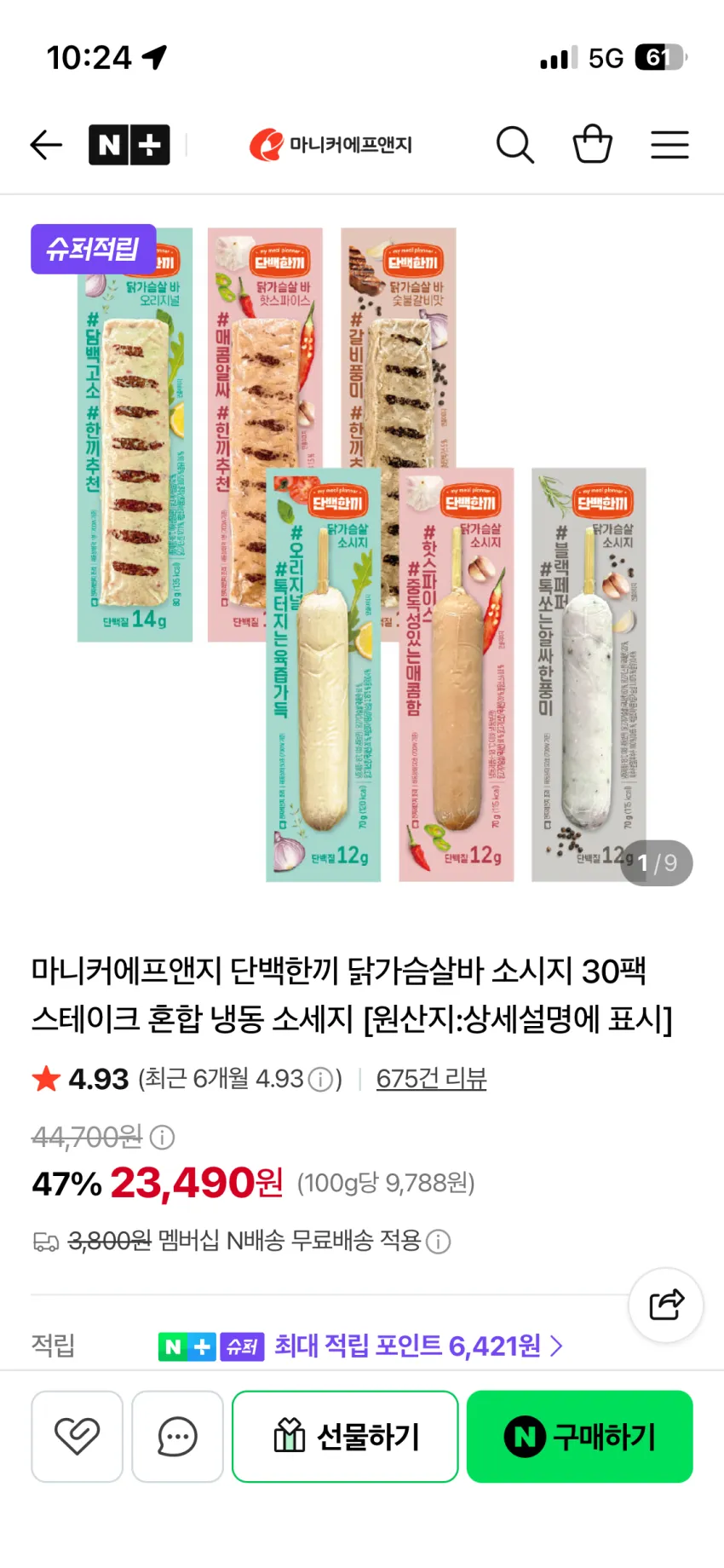Viewport: 724px width, 1568px height.
Task: Open the search magnifier
Action: [515, 145]
